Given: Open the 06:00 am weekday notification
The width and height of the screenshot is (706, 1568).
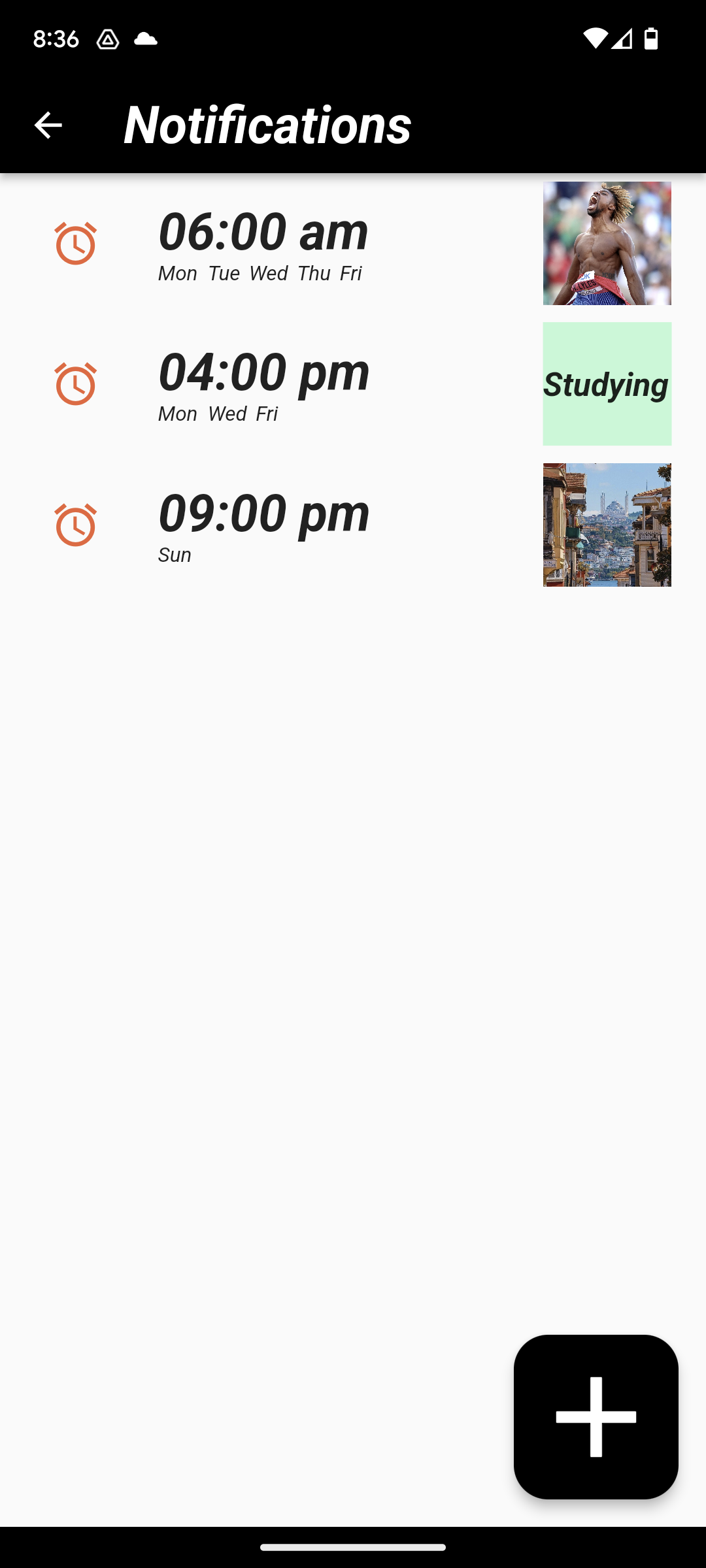Looking at the screenshot, I should [263, 243].
